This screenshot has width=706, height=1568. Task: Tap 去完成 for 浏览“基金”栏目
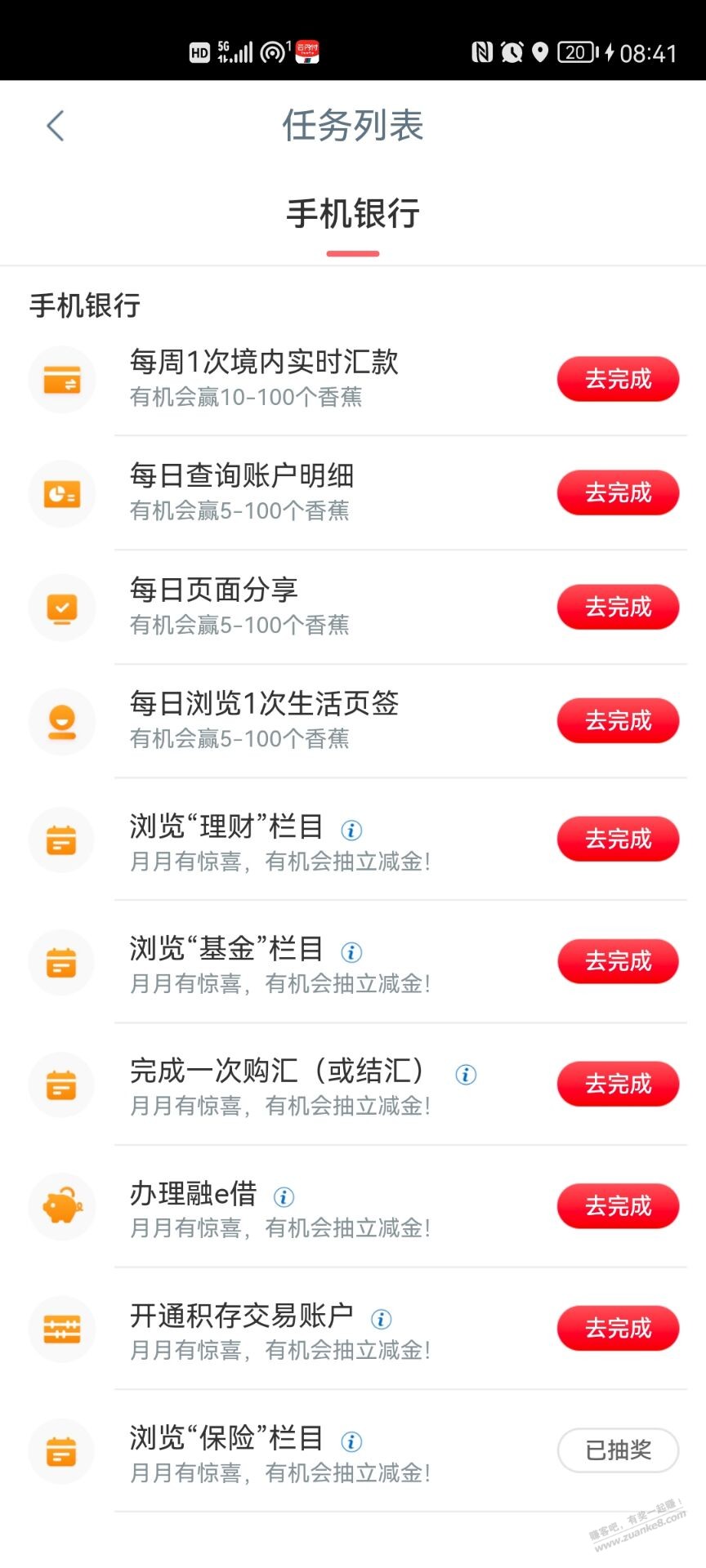[618, 961]
